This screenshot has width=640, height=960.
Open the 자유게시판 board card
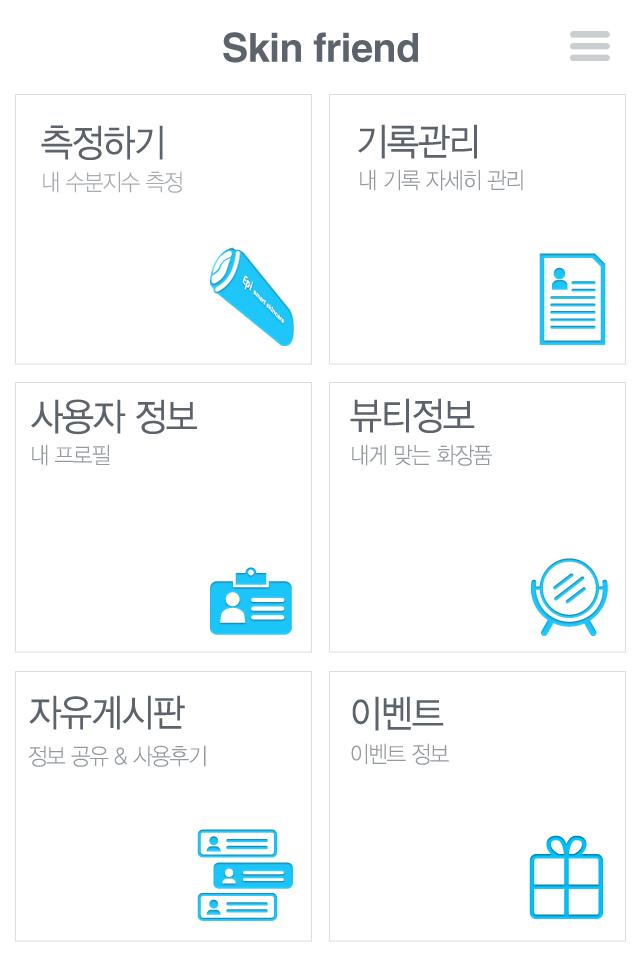(x=163, y=806)
